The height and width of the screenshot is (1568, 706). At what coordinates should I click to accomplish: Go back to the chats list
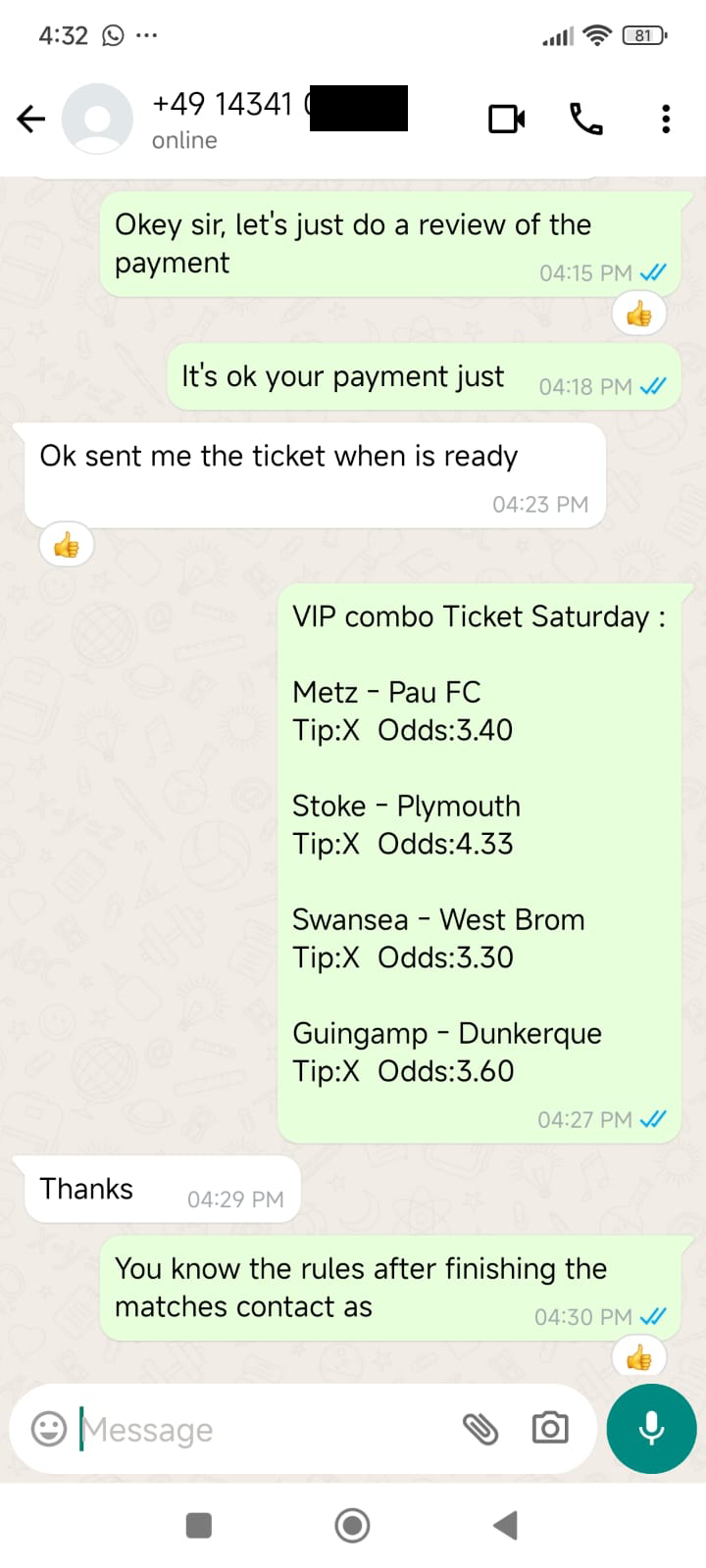[31, 120]
